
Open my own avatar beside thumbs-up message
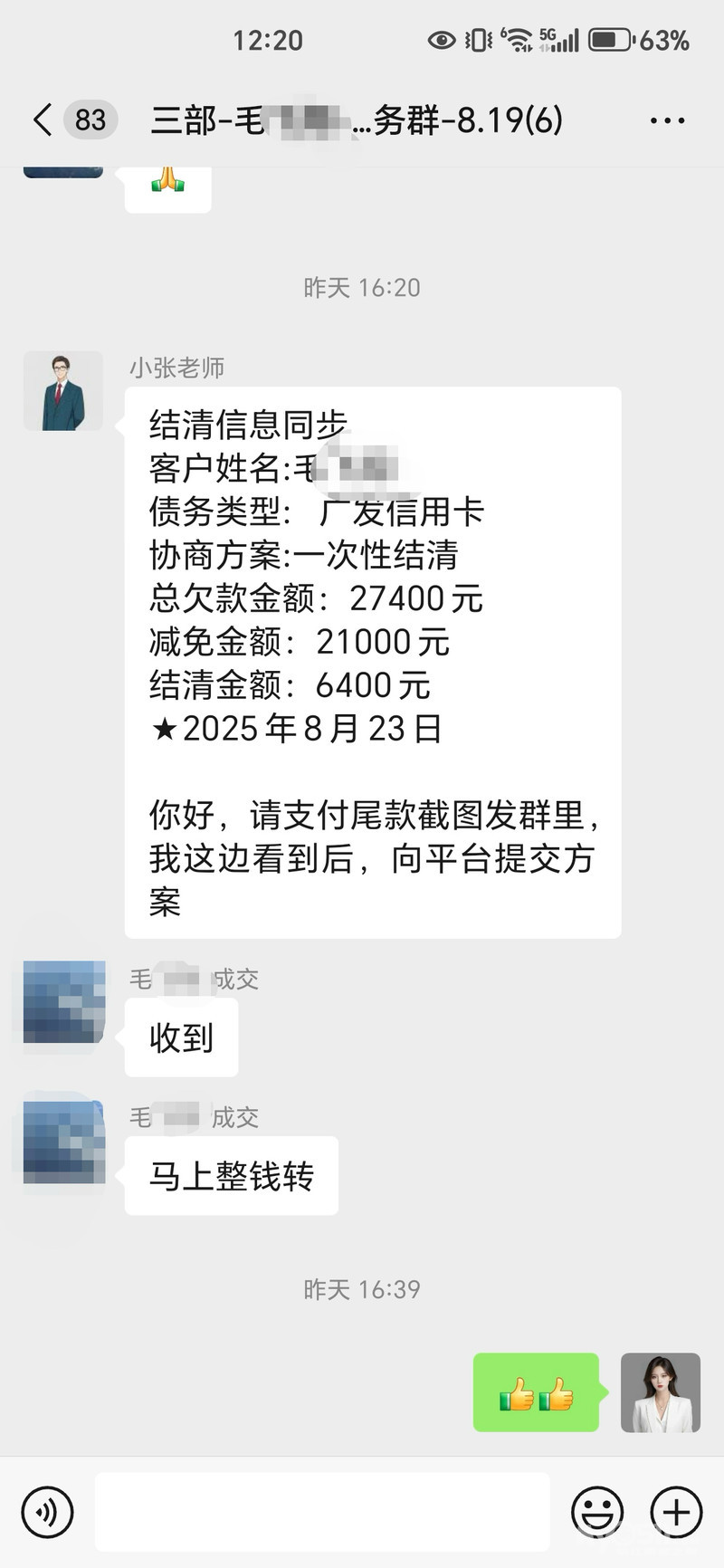tap(660, 1392)
